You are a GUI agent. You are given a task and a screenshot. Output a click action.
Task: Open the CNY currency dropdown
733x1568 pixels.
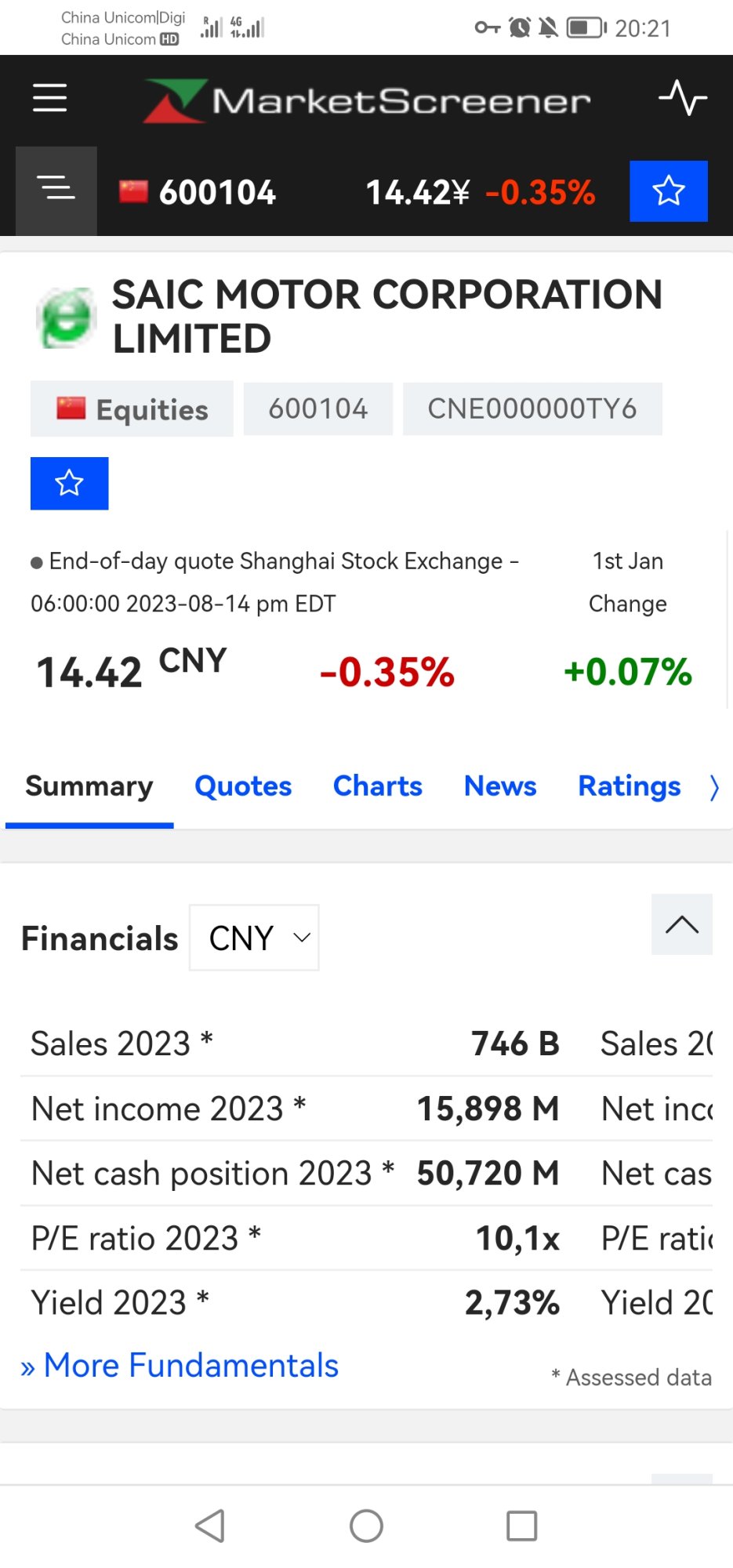coord(254,938)
